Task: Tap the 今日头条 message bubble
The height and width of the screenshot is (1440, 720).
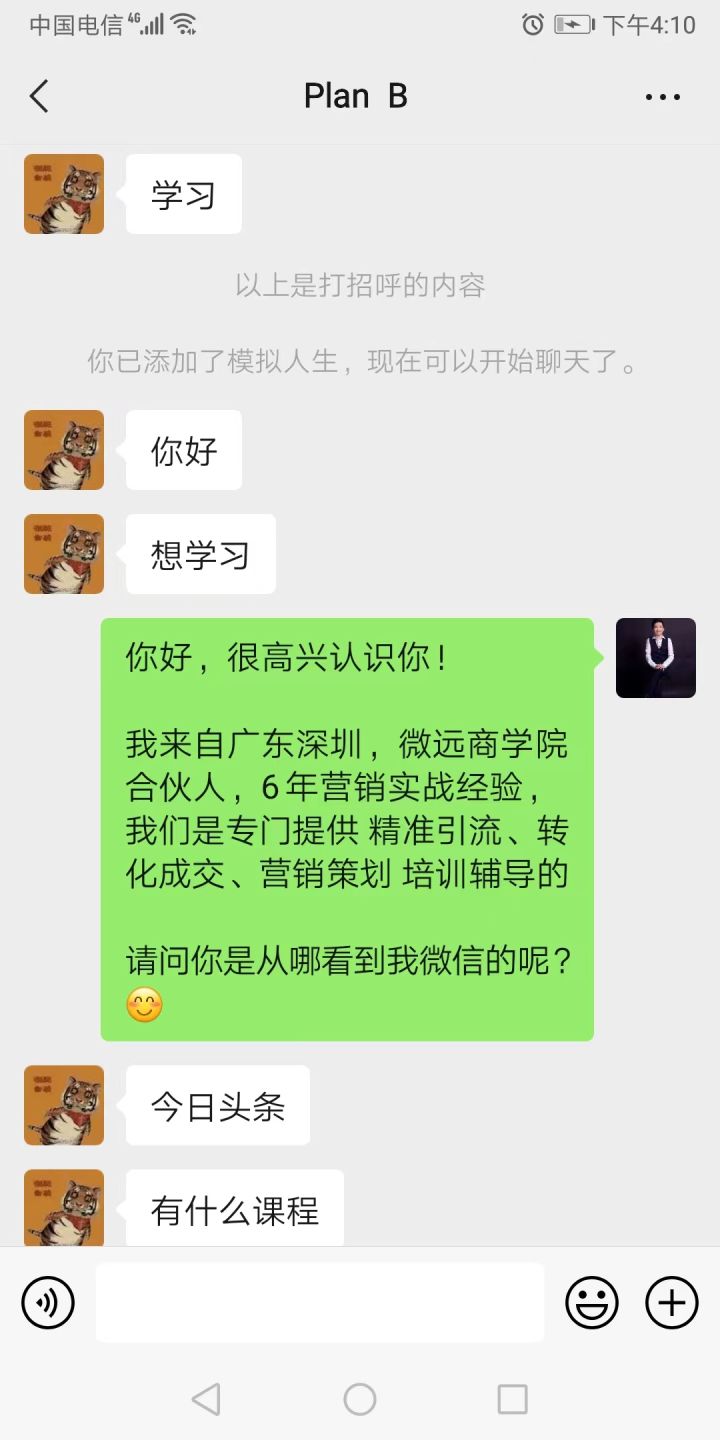Action: [x=218, y=1105]
